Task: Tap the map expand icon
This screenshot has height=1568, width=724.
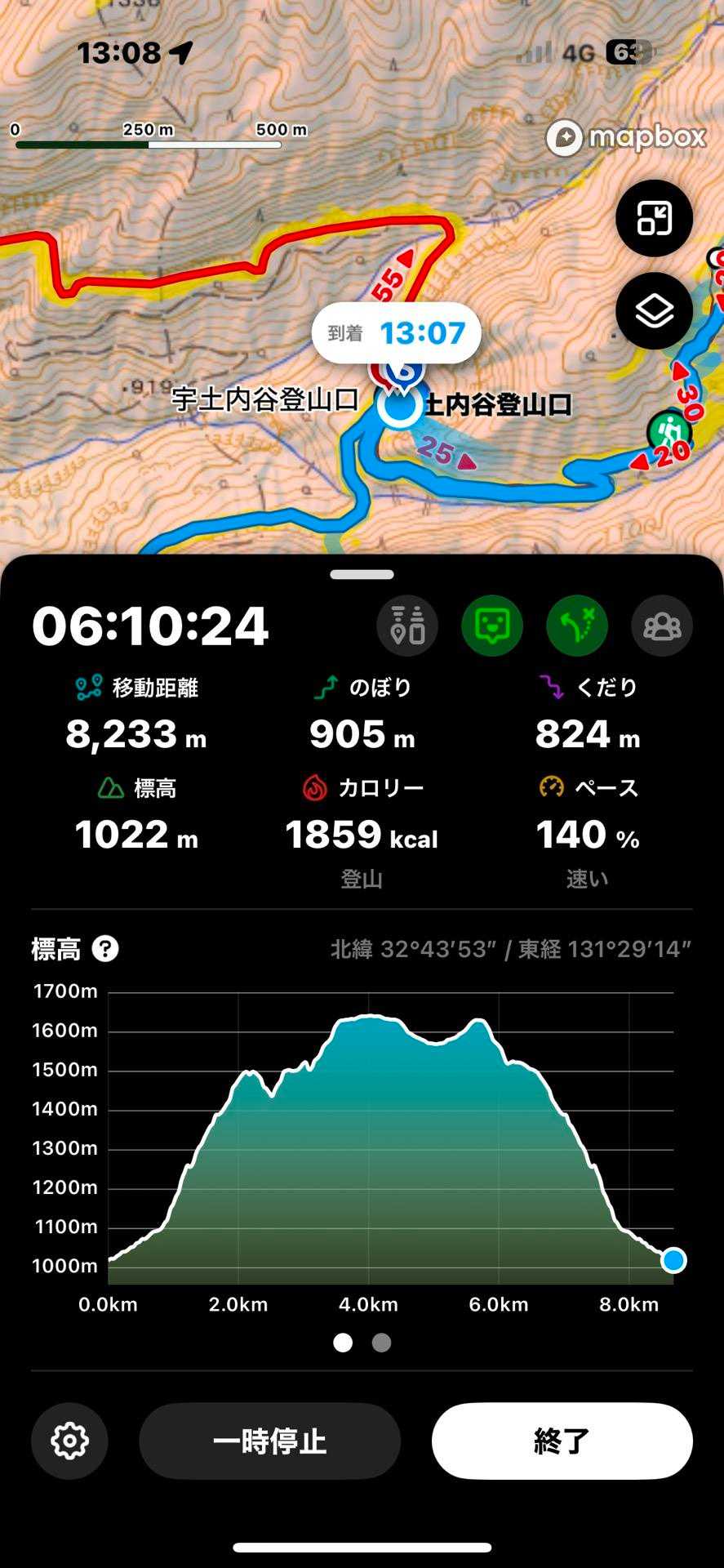Action: 654,218
